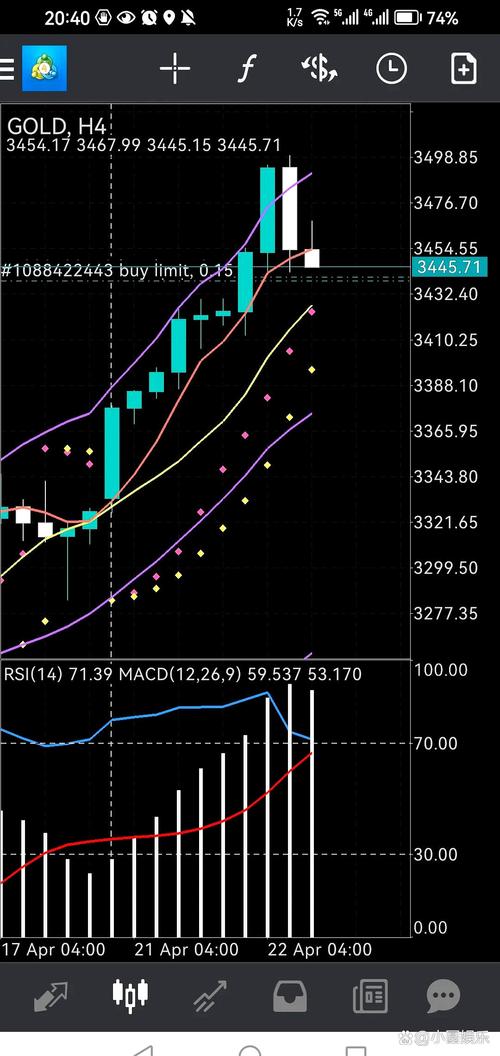Open the hamburger drawer menu
500x1056 pixels.
6,69
